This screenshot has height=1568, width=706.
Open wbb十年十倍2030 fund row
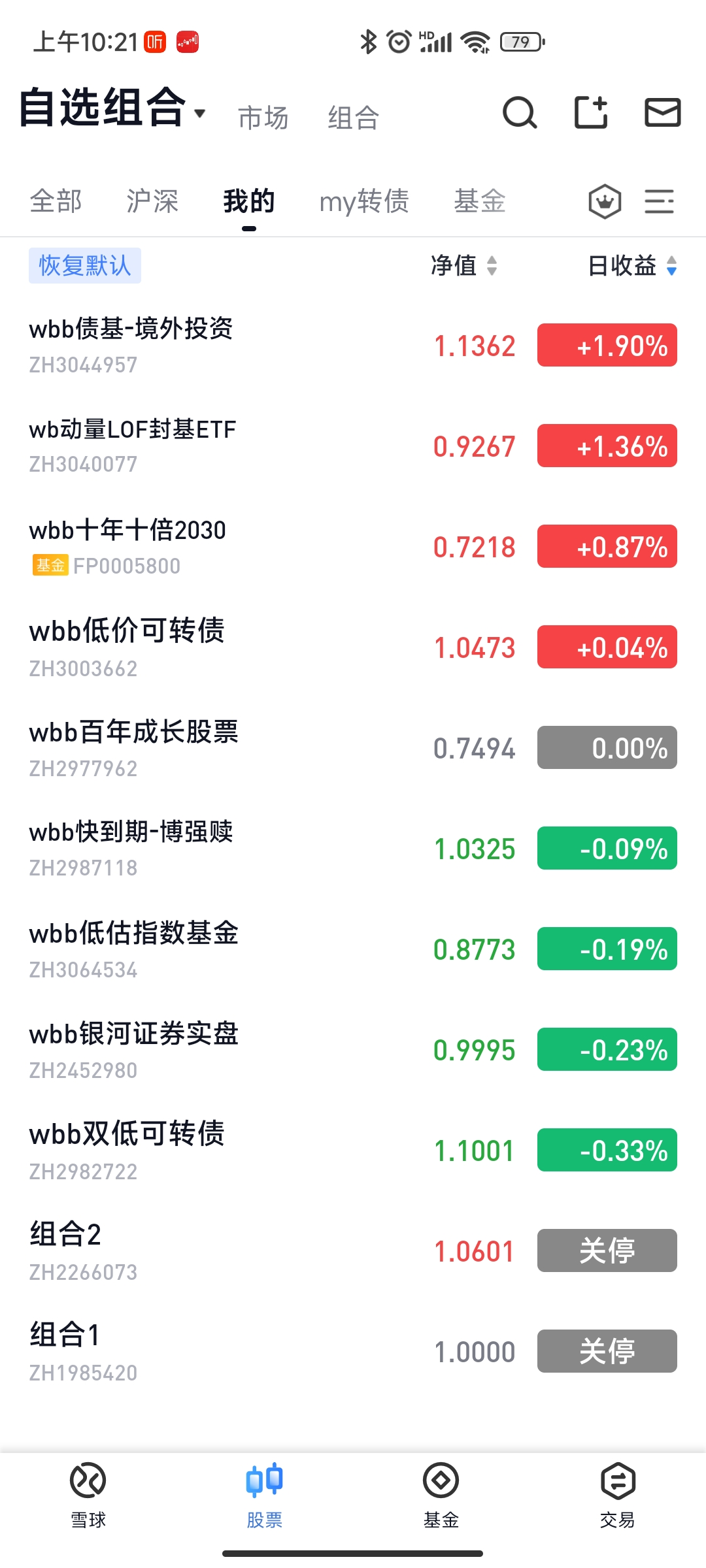click(x=127, y=546)
